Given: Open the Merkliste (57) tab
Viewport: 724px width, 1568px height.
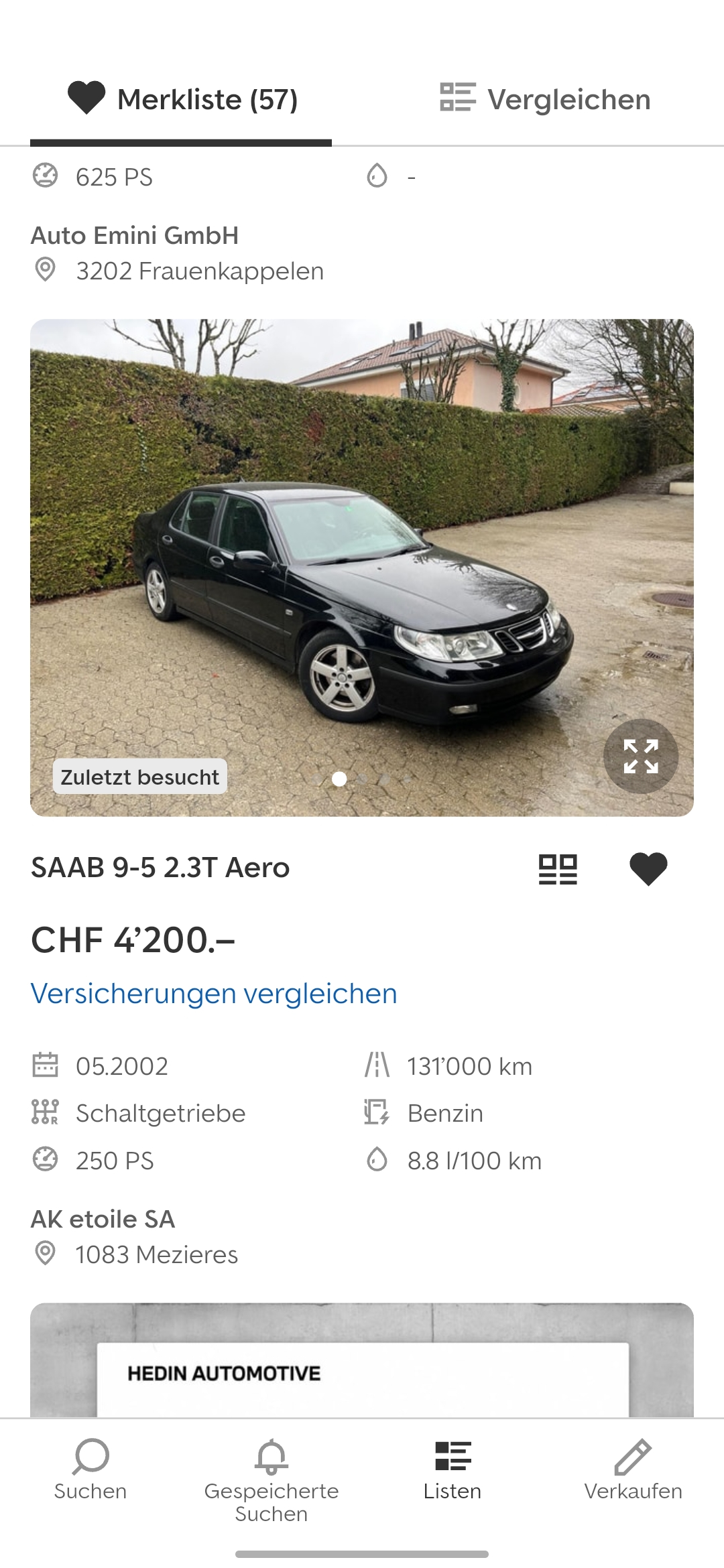Looking at the screenshot, I should click(x=182, y=99).
